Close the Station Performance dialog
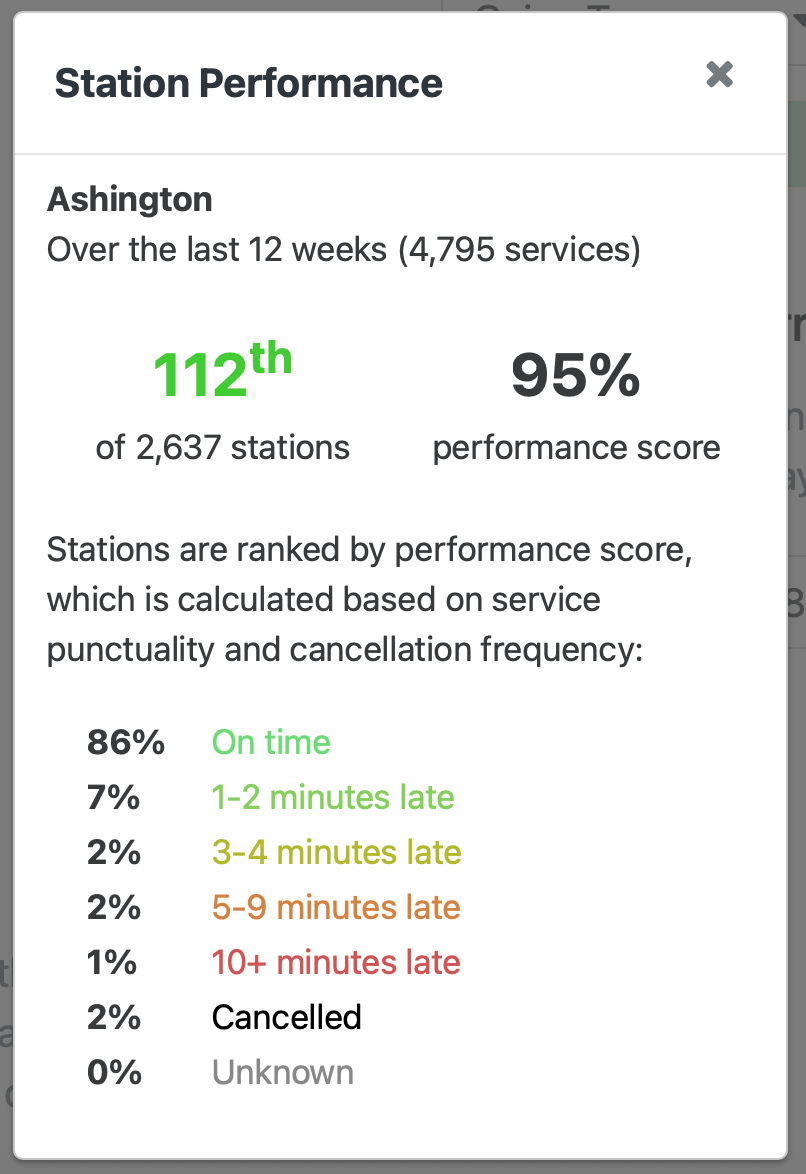Viewport: 806px width, 1174px height. [x=719, y=74]
